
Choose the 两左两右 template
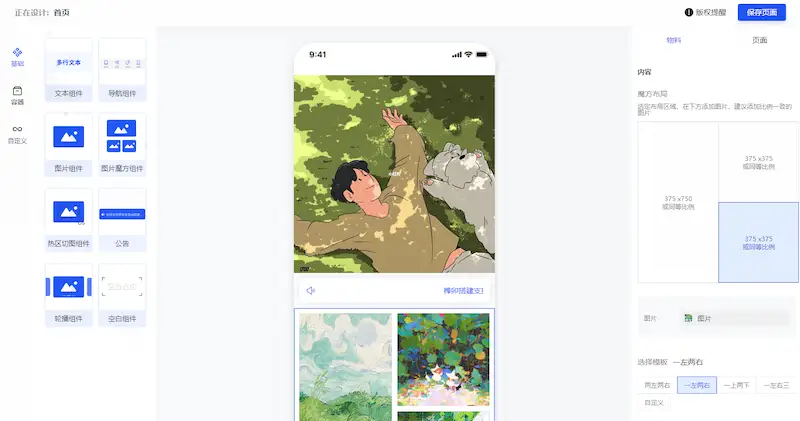coord(657,385)
